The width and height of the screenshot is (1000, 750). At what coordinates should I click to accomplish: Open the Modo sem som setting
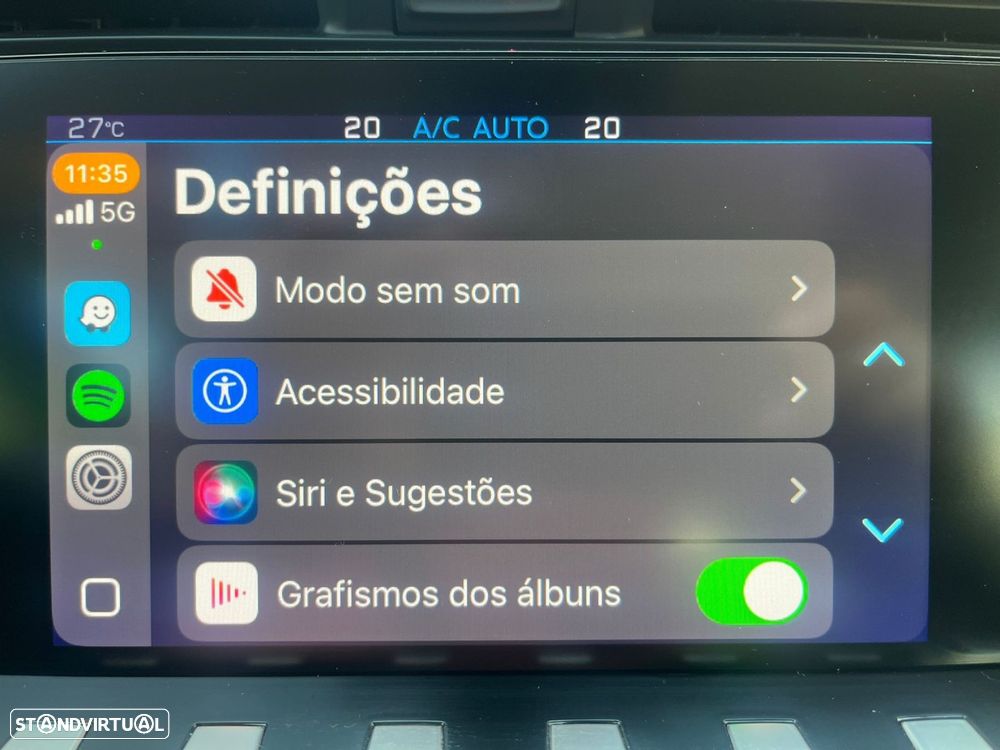(504, 290)
